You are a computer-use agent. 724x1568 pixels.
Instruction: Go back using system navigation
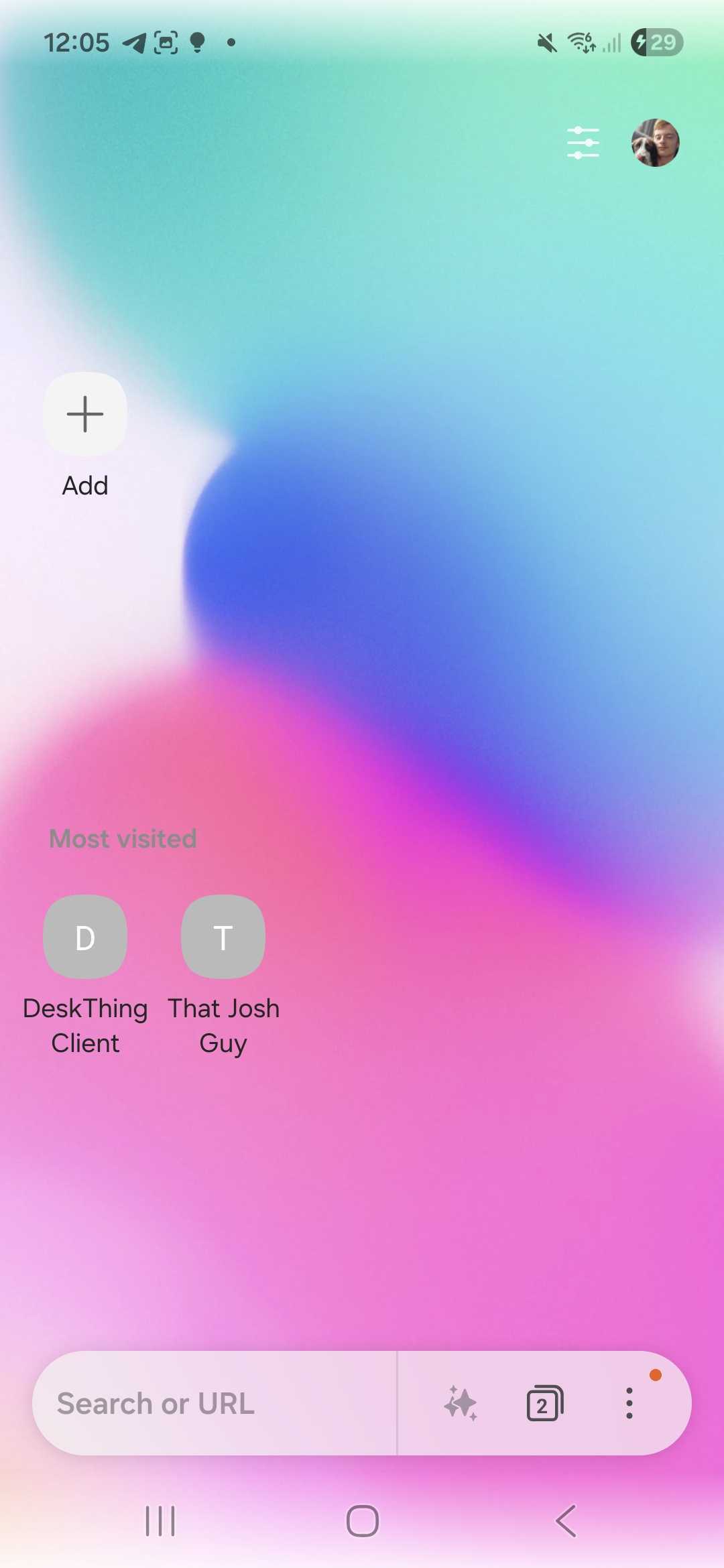click(x=566, y=1520)
